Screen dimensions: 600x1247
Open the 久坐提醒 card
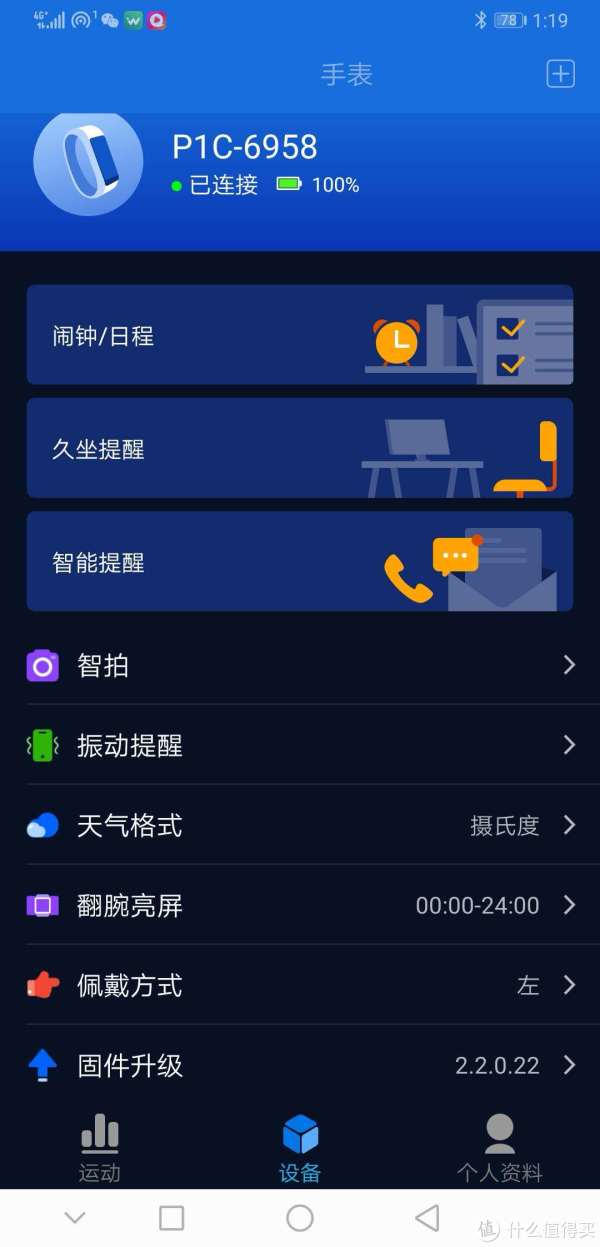(299, 448)
